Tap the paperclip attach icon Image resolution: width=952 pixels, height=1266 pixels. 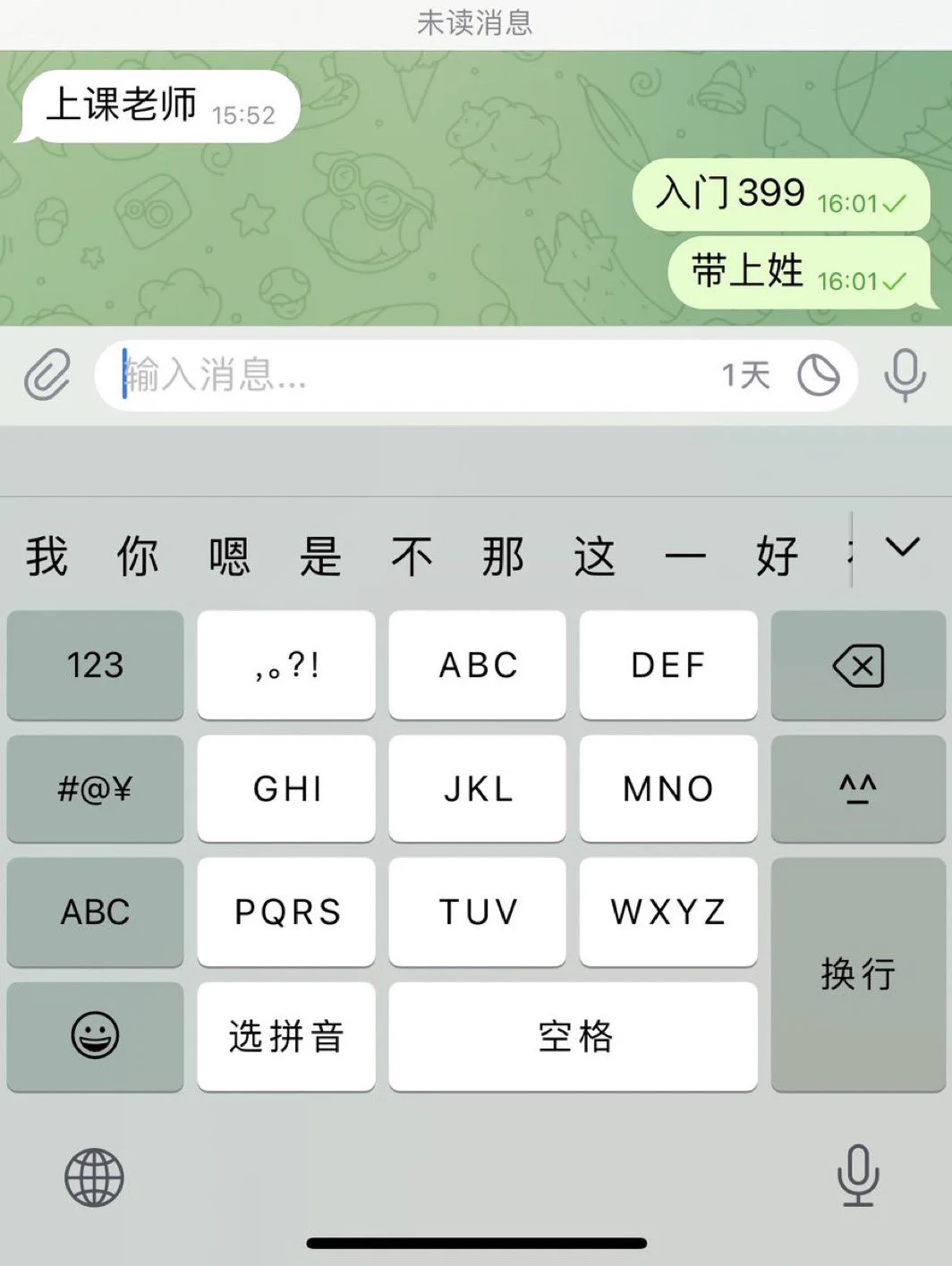coord(47,375)
